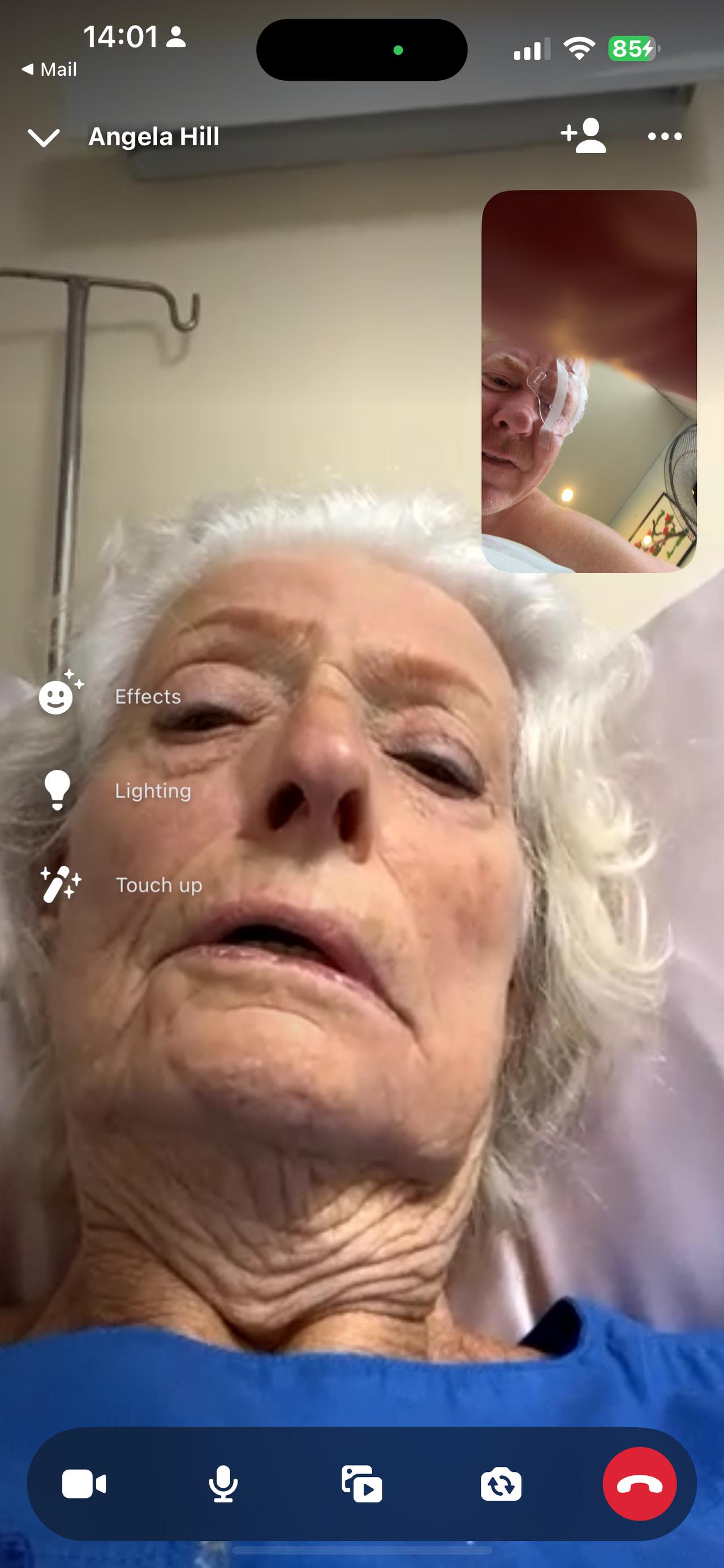This screenshot has height=1568, width=724.
Task: Select the Lighting option
Action: 116,790
